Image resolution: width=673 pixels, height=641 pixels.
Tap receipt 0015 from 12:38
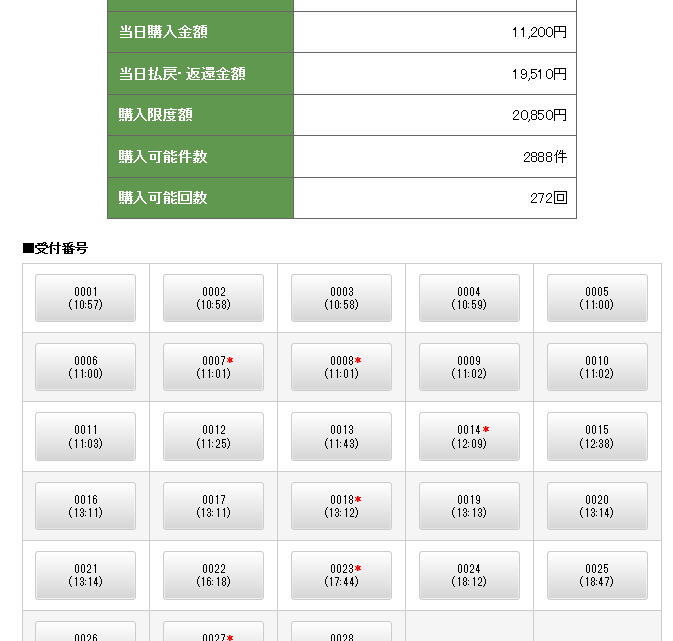tap(597, 436)
